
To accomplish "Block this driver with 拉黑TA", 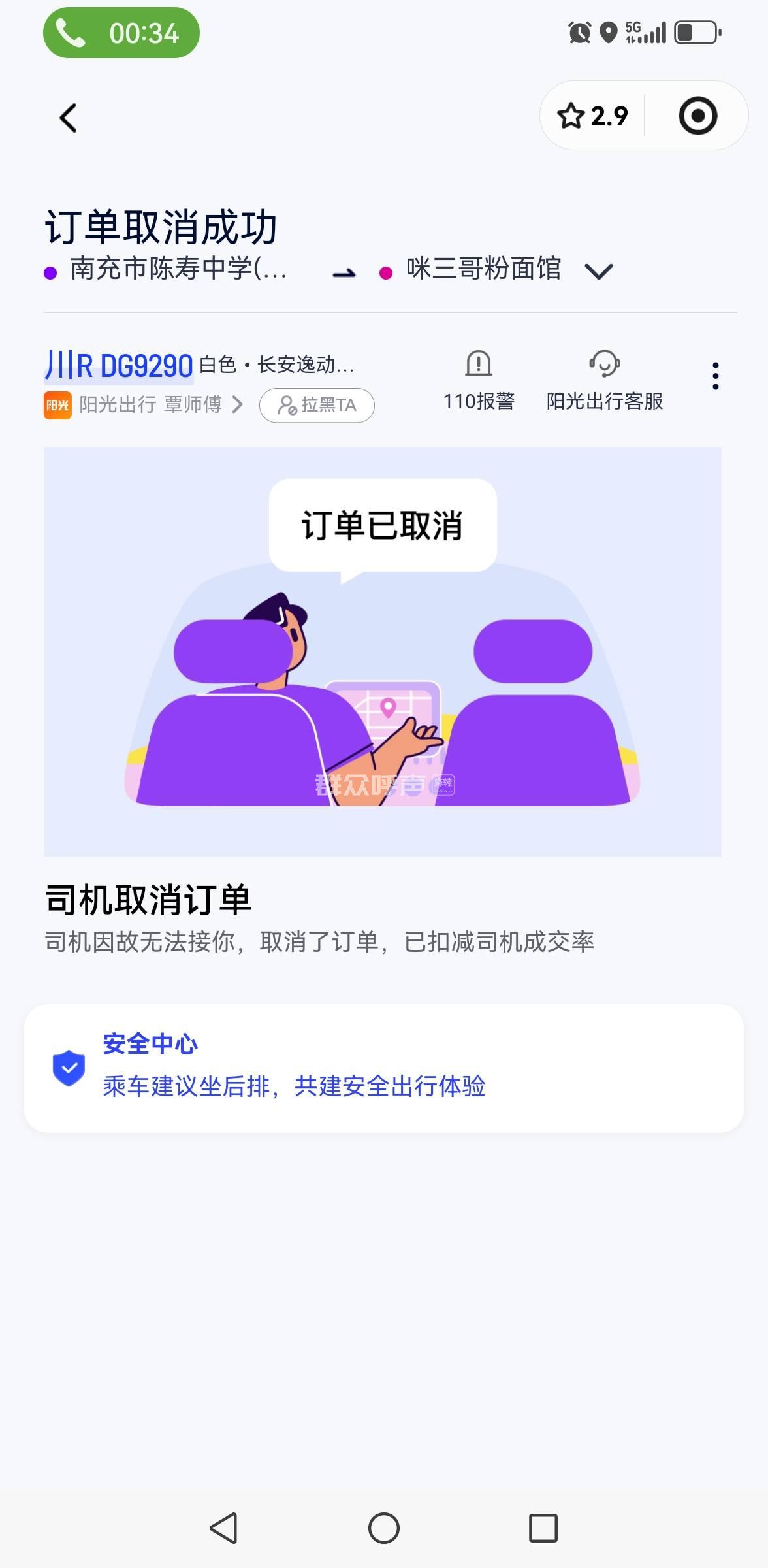I will [x=317, y=406].
